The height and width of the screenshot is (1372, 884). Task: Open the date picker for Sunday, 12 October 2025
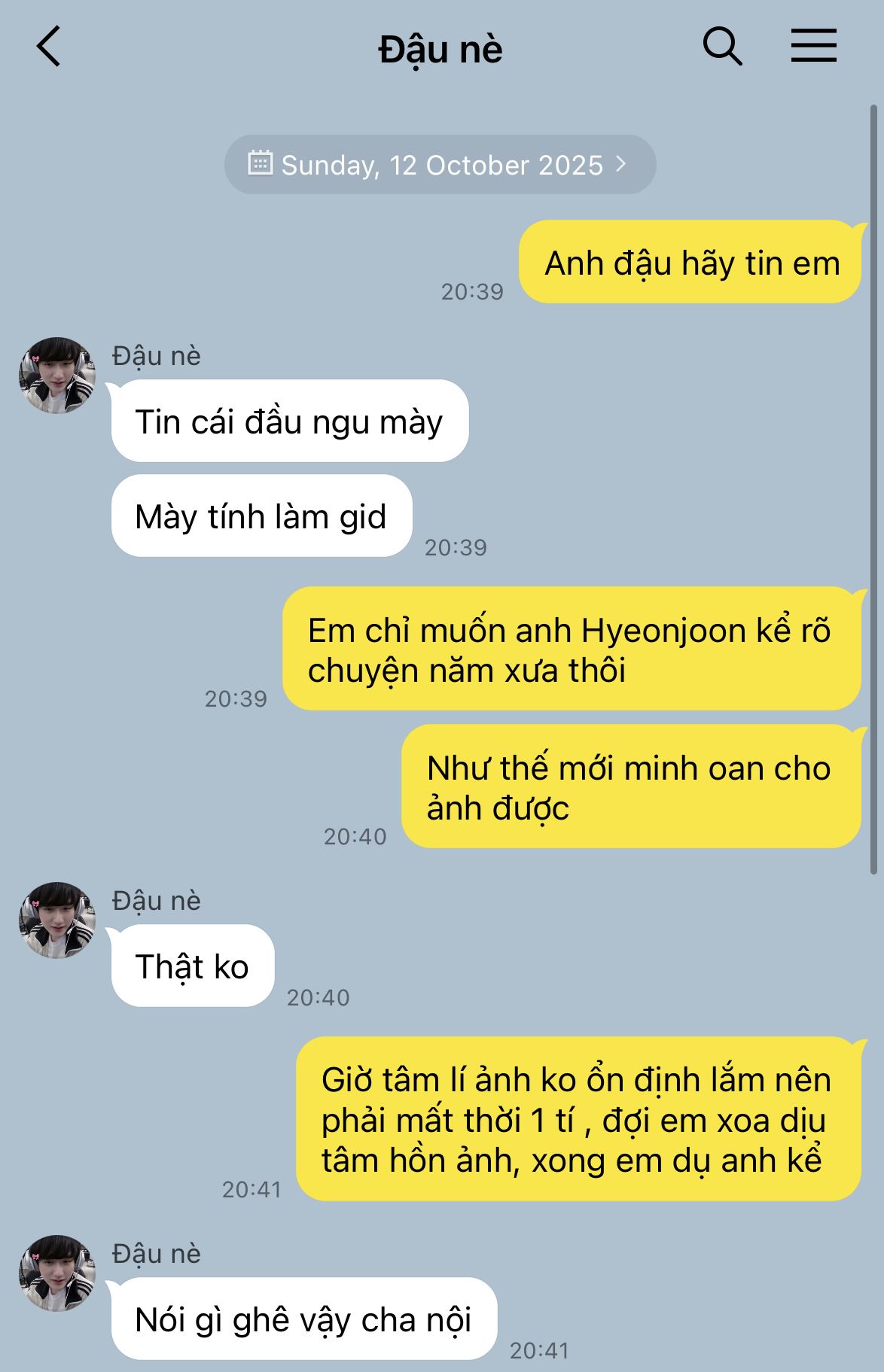(440, 165)
